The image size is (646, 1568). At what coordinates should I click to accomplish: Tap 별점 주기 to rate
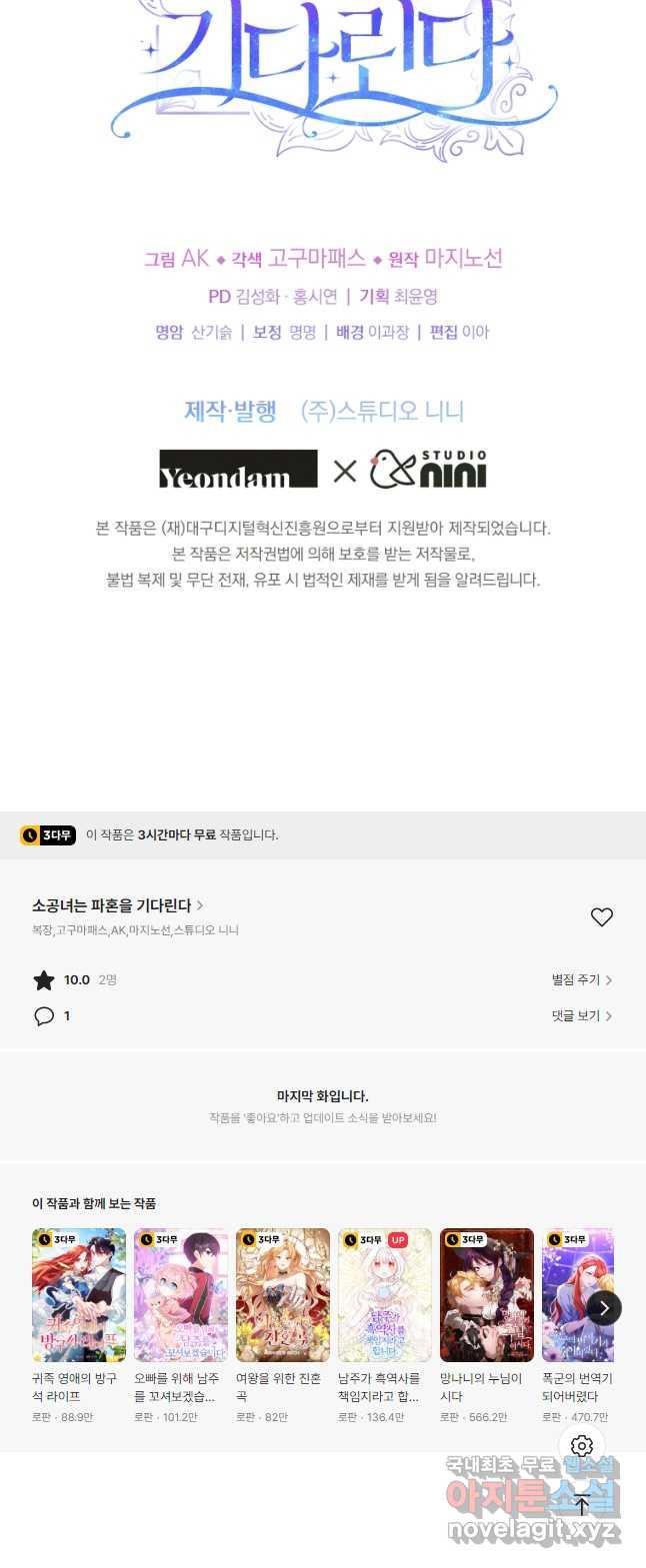coord(581,980)
